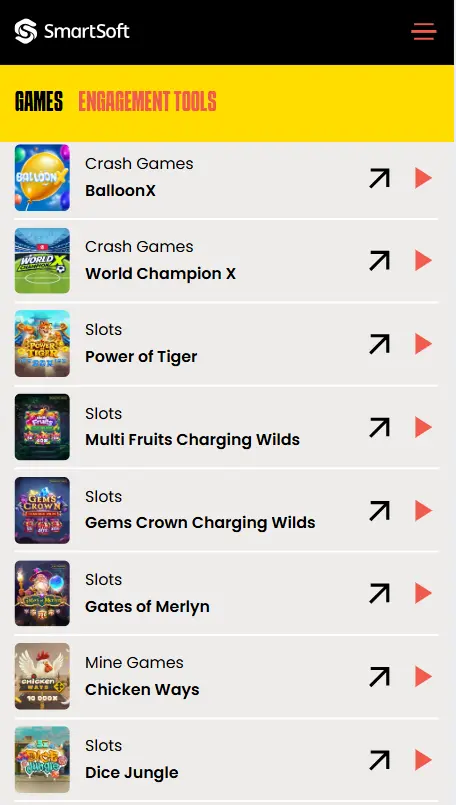Start the Gates of Merlyn demo
This screenshot has height=805, width=456.
click(x=424, y=593)
